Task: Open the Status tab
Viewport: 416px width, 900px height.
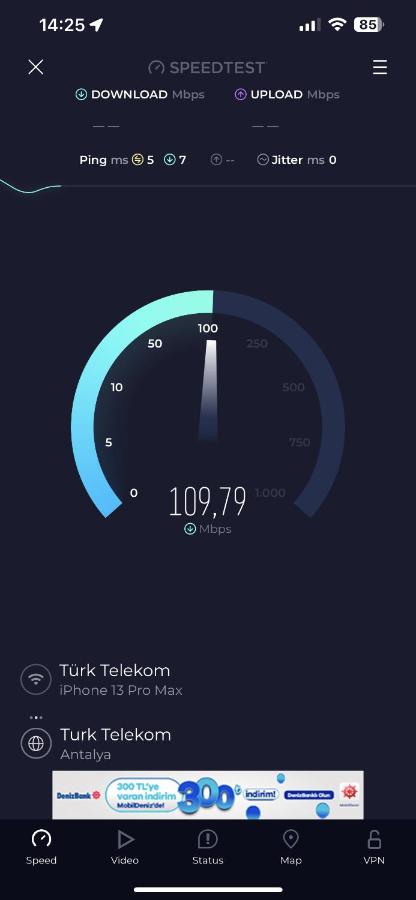Action: click(208, 847)
